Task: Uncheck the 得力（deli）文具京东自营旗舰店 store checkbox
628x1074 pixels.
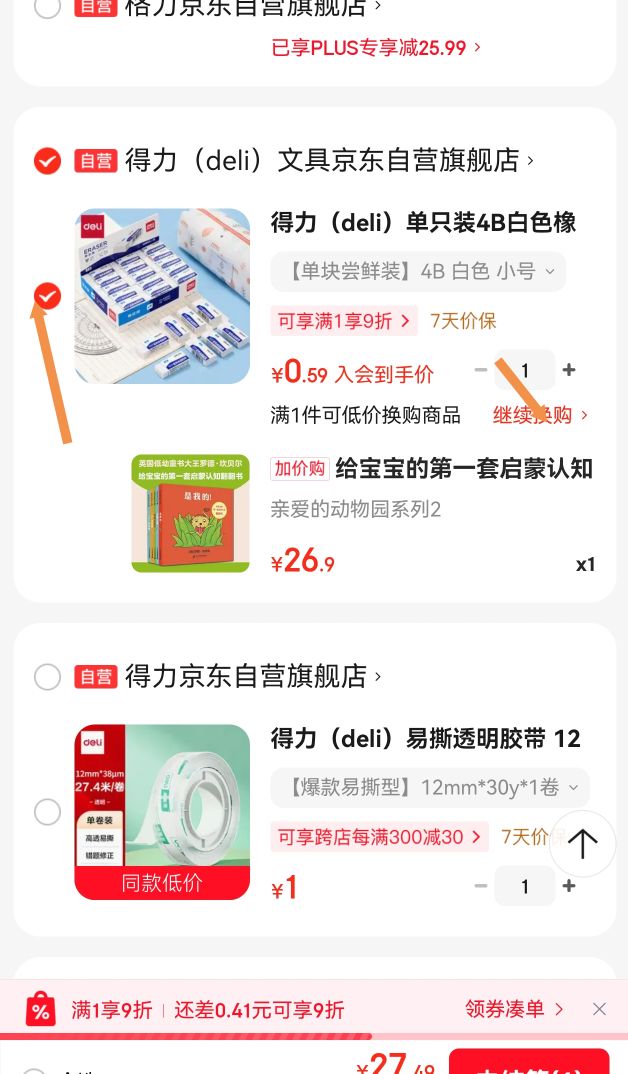Action: click(47, 162)
